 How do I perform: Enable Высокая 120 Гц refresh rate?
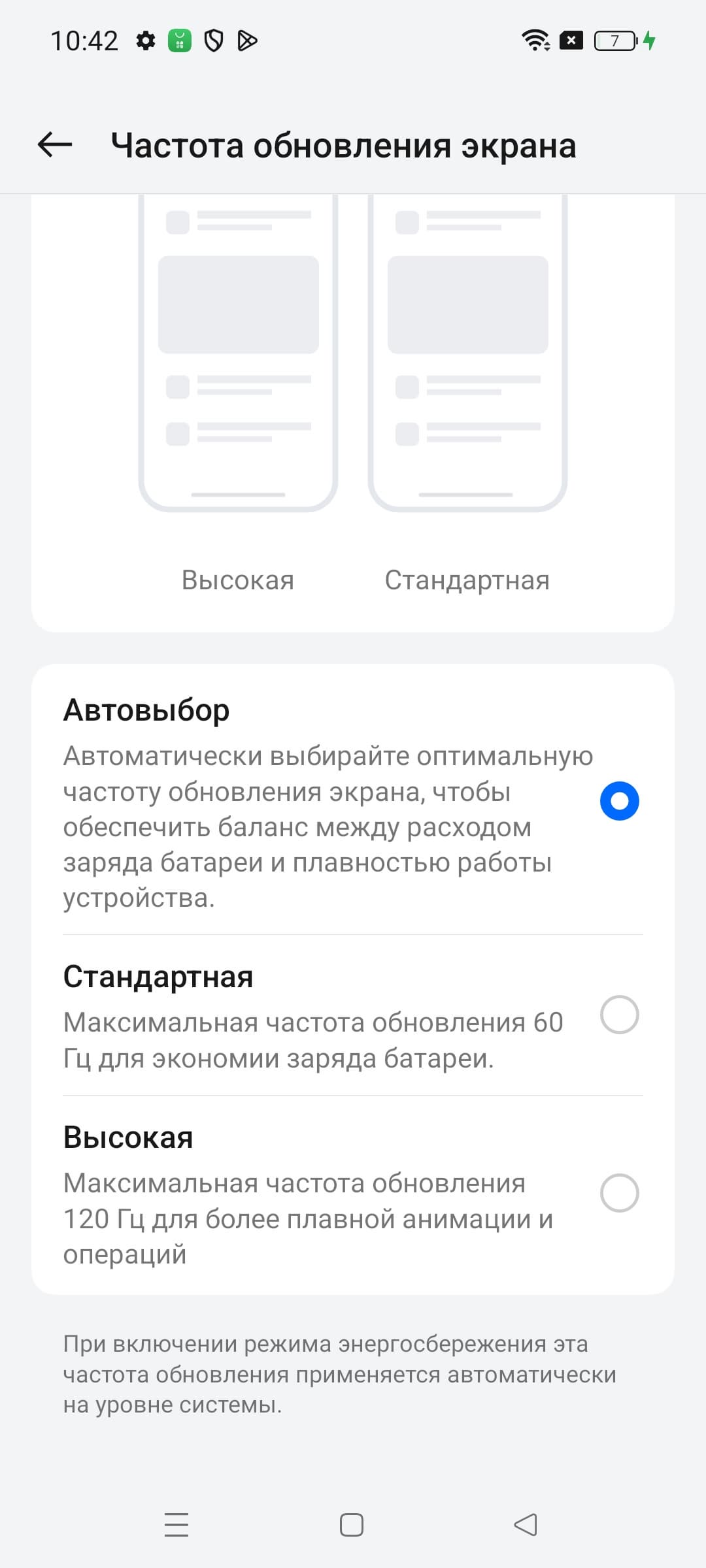pyautogui.click(x=618, y=1193)
